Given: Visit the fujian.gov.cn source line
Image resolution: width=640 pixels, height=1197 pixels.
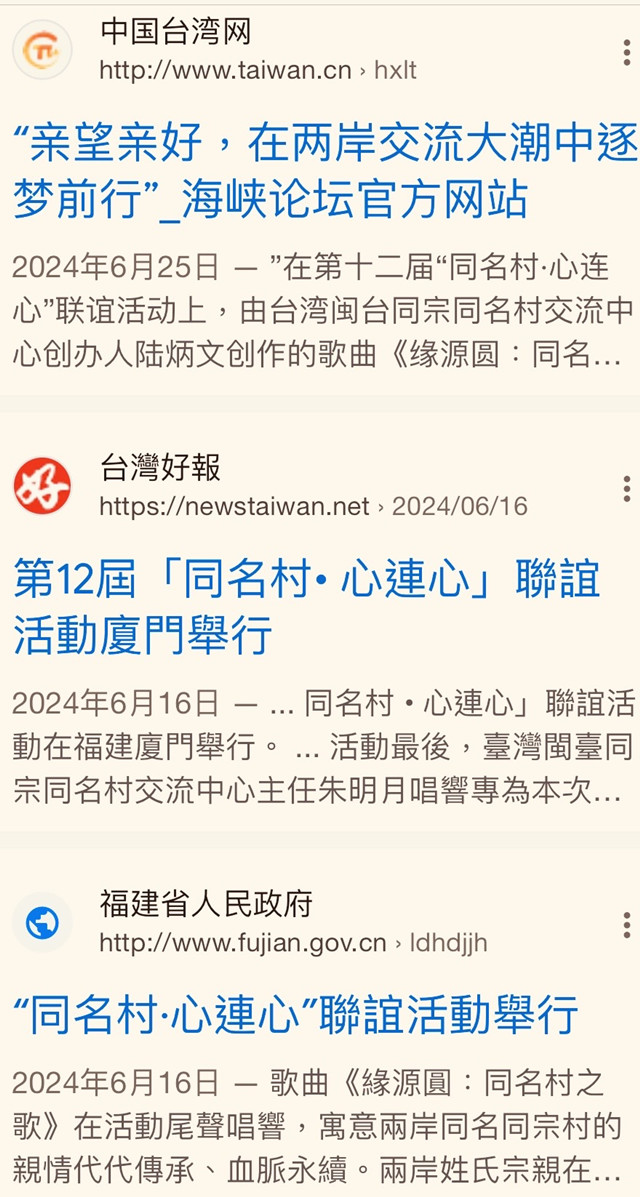Looking at the screenshot, I should 292,942.
